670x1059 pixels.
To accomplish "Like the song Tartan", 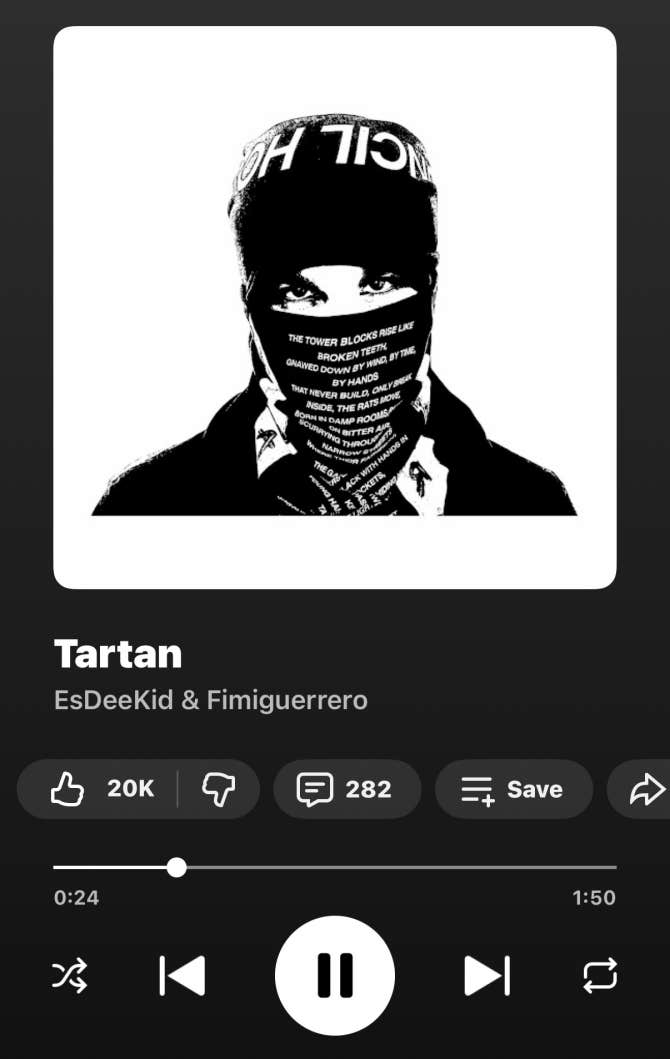I will (100, 789).
